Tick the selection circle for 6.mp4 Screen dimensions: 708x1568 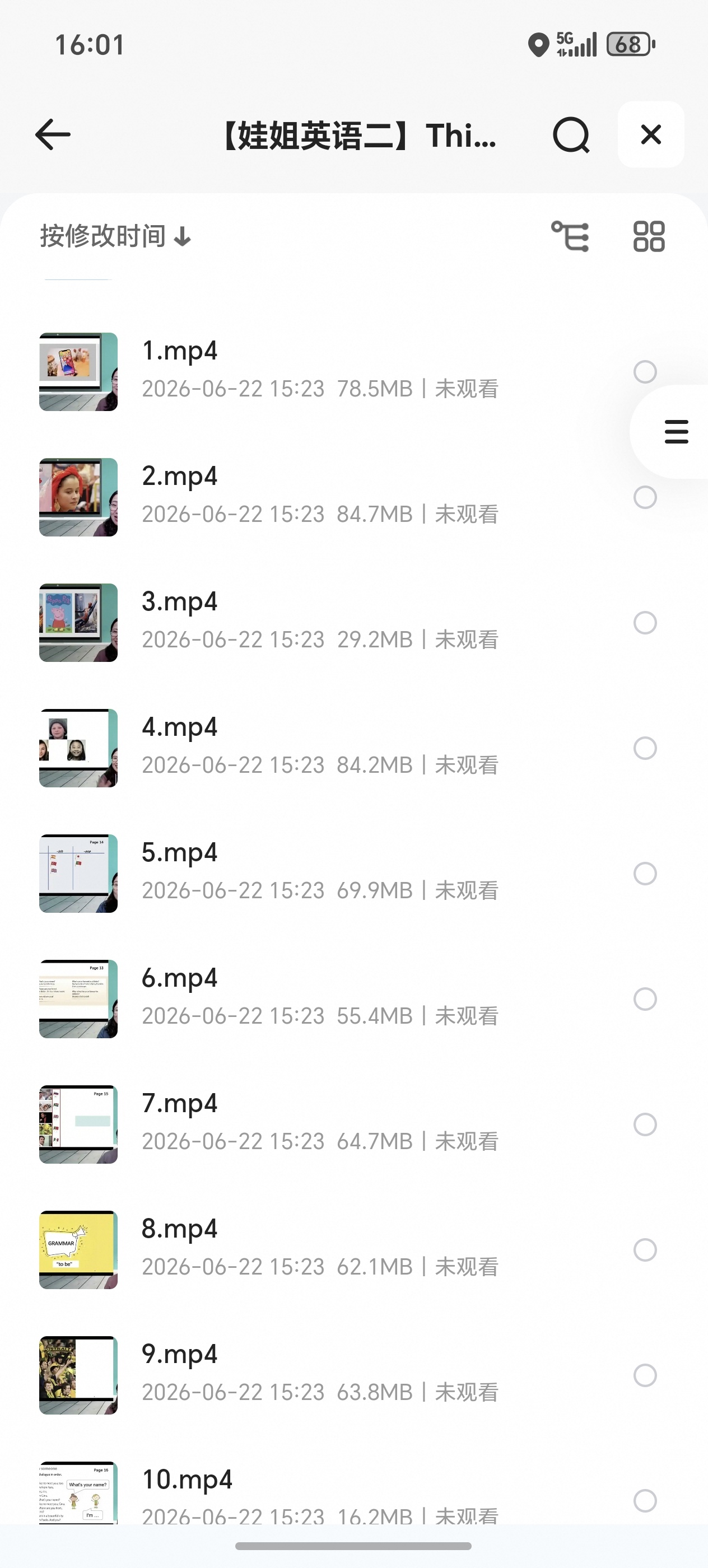(645, 999)
